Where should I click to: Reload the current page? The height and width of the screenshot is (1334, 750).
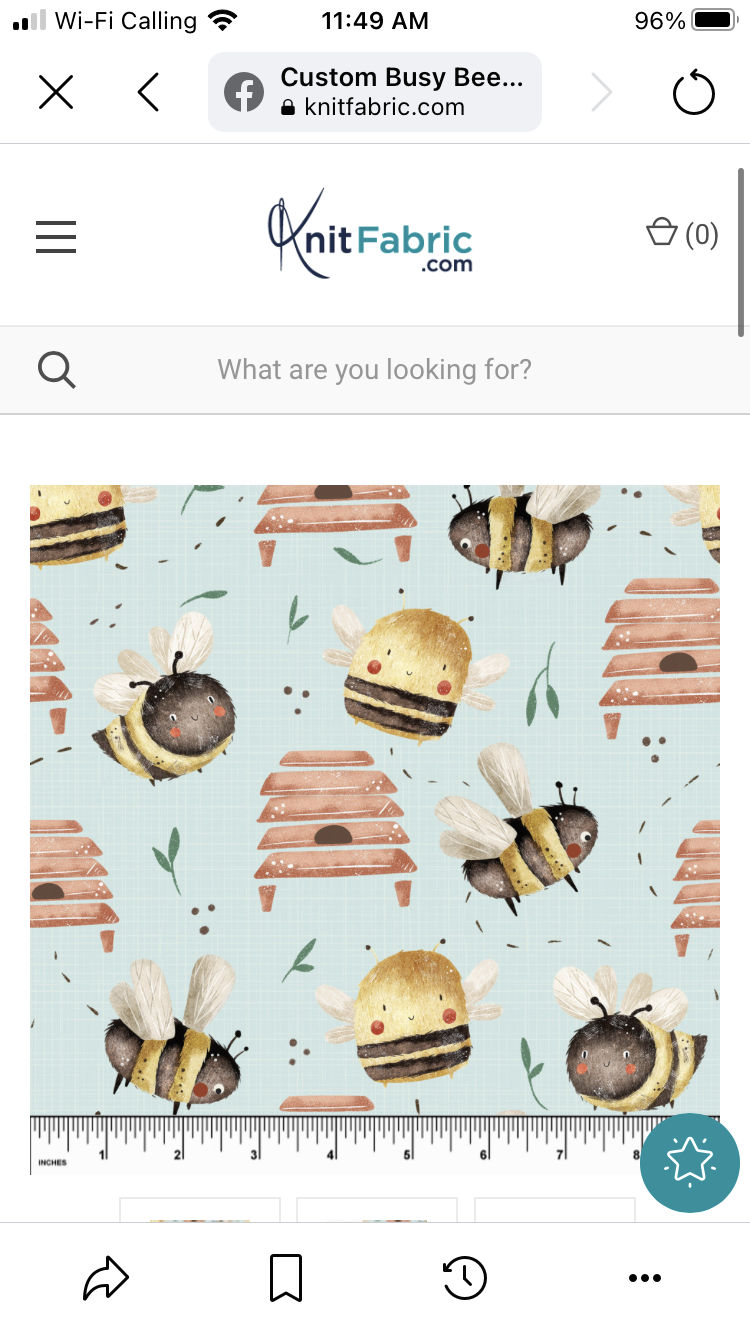pyautogui.click(x=693, y=94)
